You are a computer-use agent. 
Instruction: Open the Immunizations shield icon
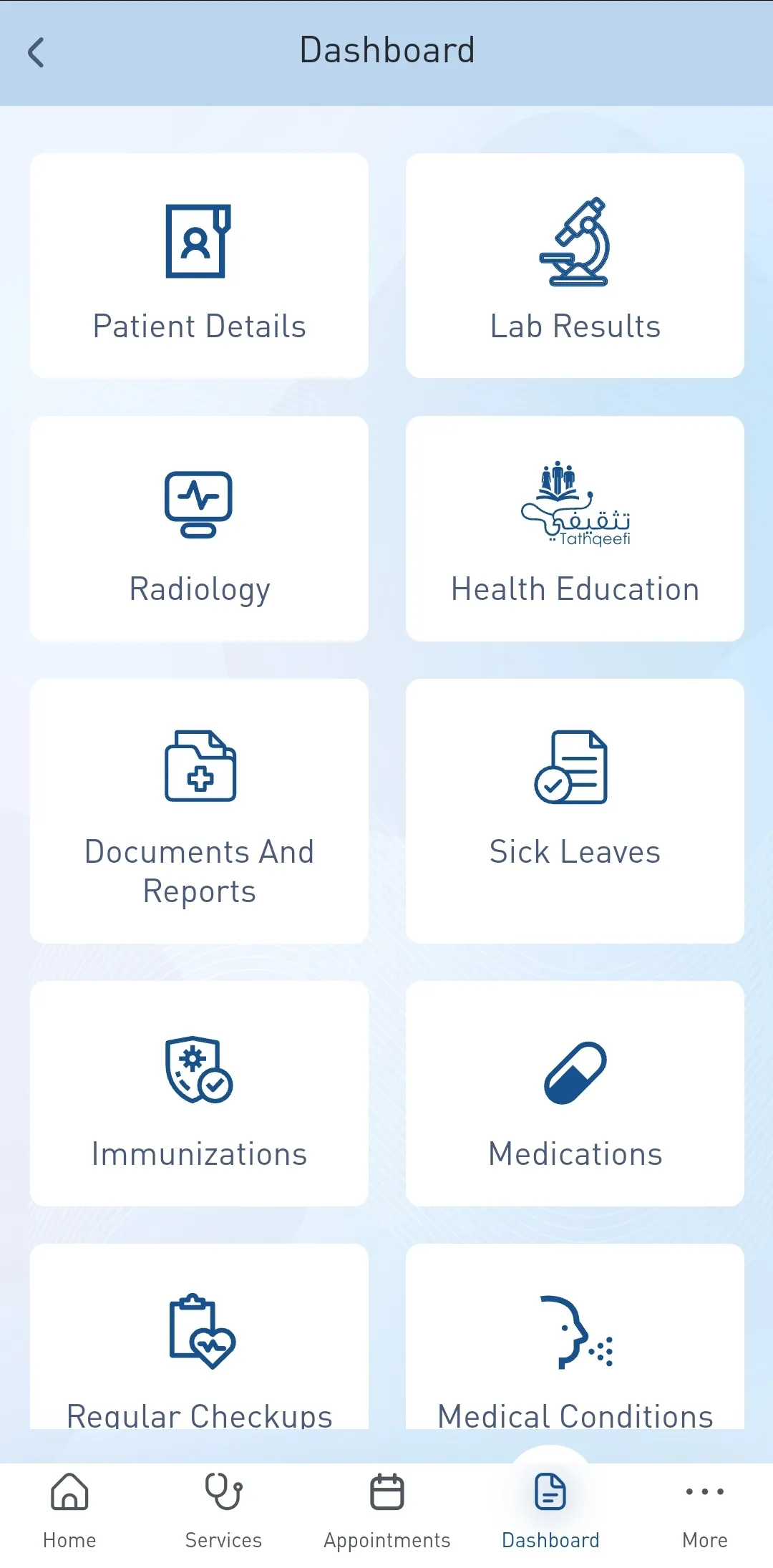coord(199,1070)
